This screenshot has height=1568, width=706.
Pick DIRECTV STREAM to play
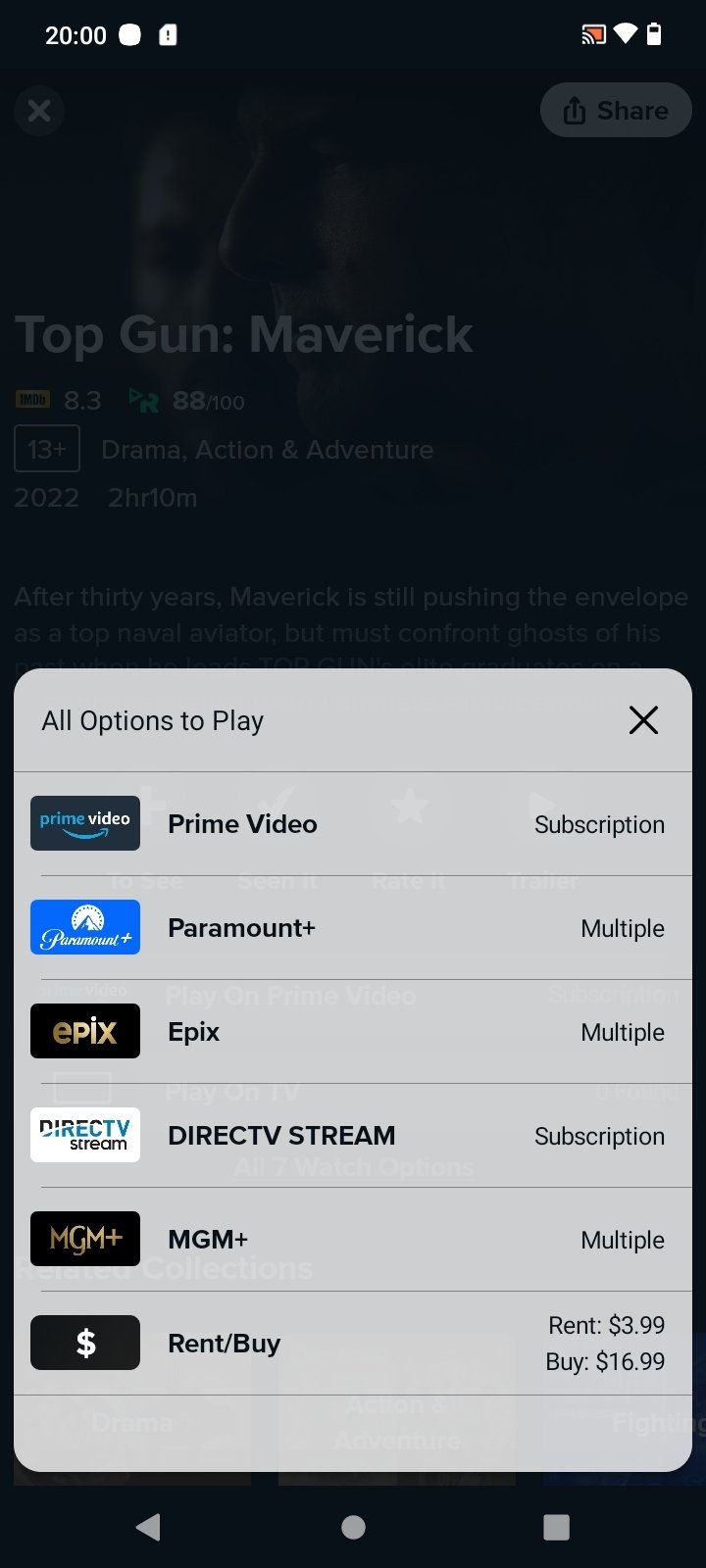(x=353, y=1136)
